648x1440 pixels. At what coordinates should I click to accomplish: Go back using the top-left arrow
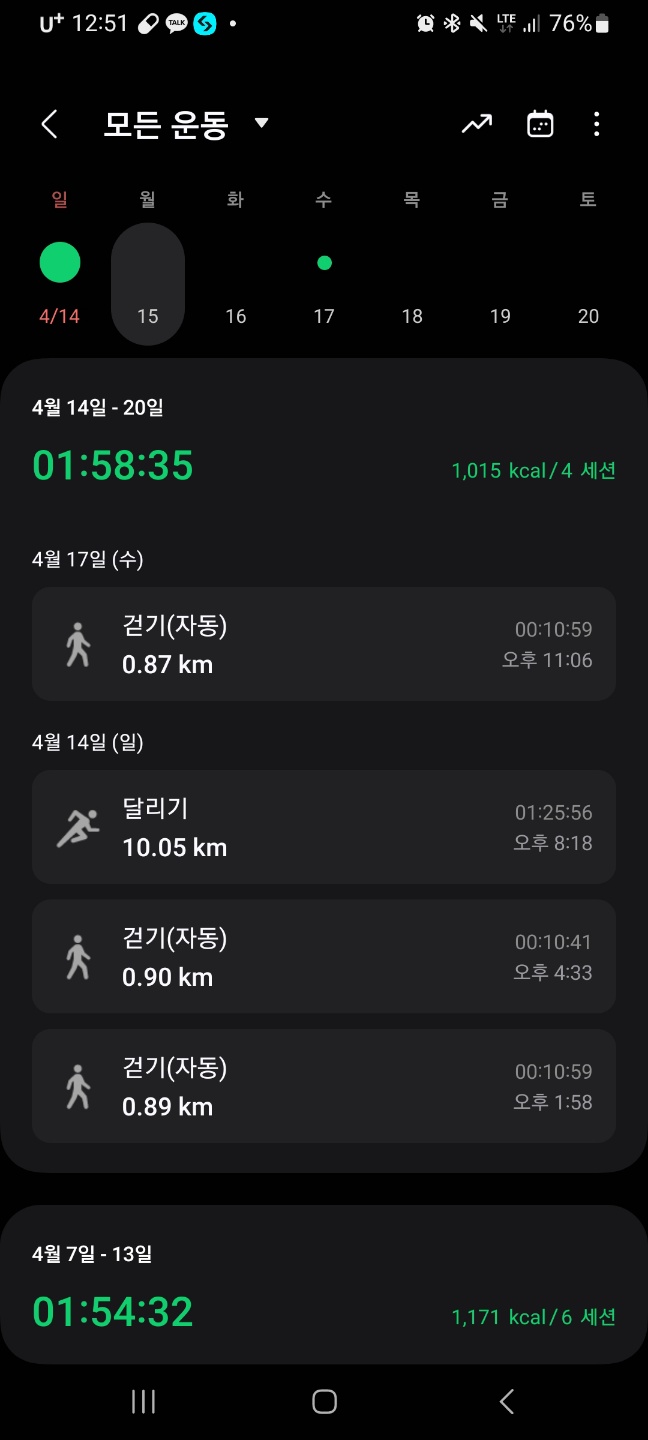click(x=49, y=124)
